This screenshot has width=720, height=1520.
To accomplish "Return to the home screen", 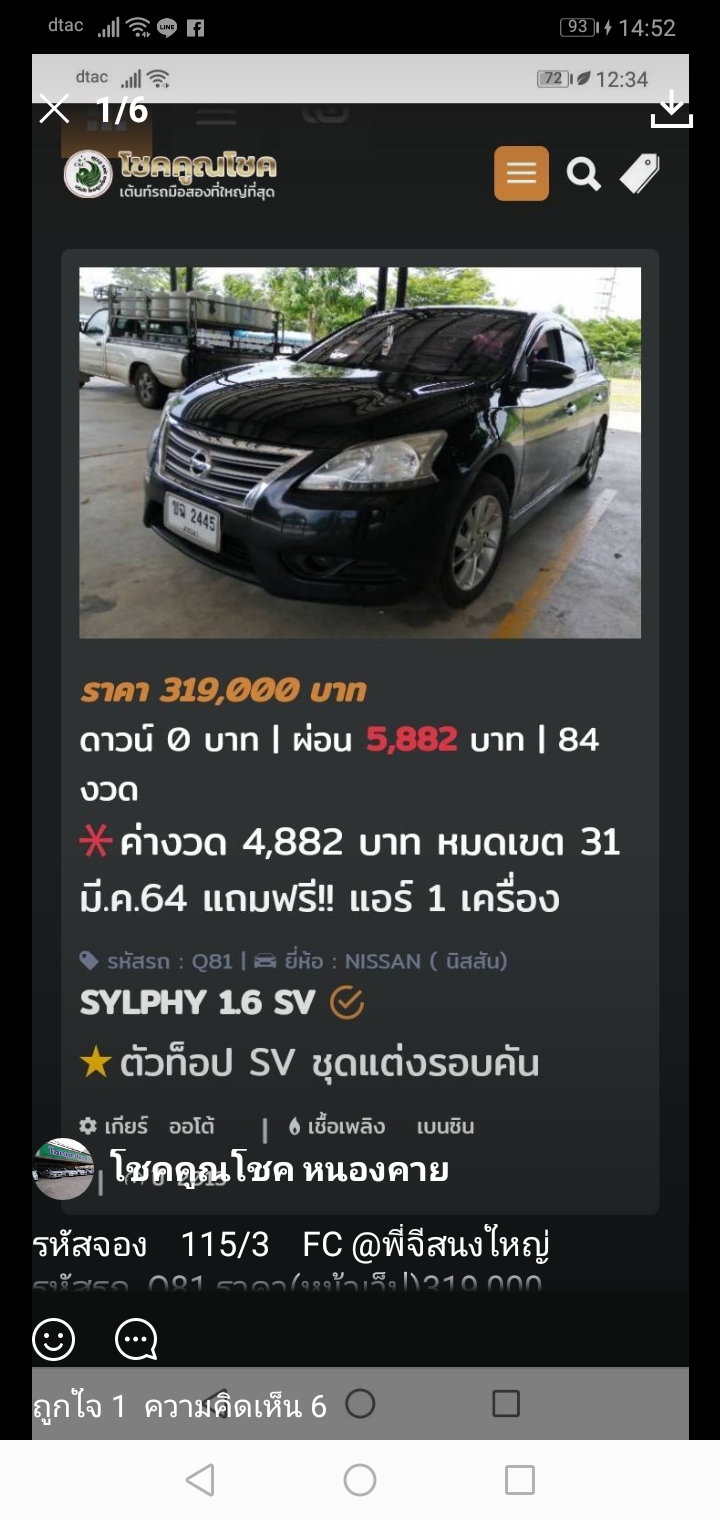I will tap(360, 1480).
